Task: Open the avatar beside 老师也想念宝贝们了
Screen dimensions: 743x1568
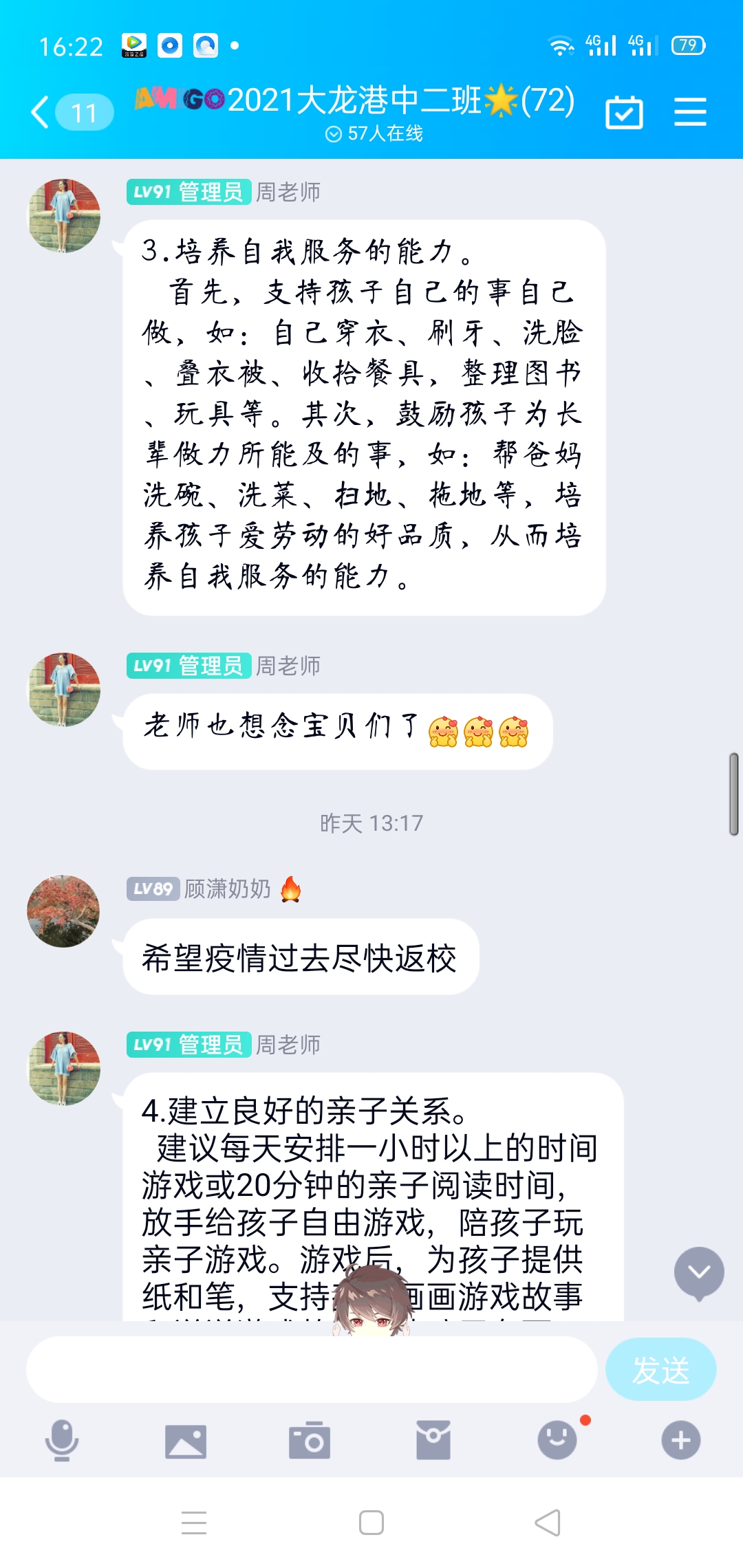Action: [63, 690]
